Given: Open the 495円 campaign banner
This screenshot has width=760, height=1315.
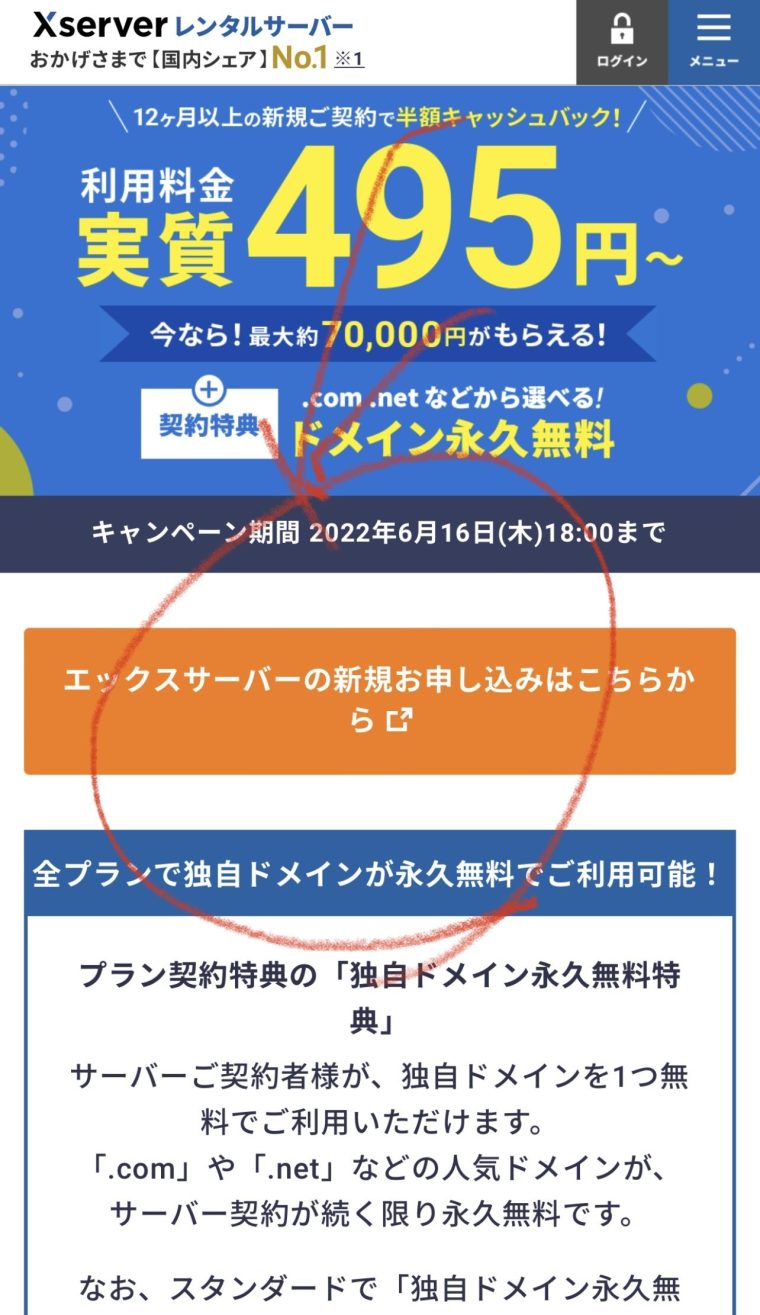Looking at the screenshot, I should [x=380, y=290].
